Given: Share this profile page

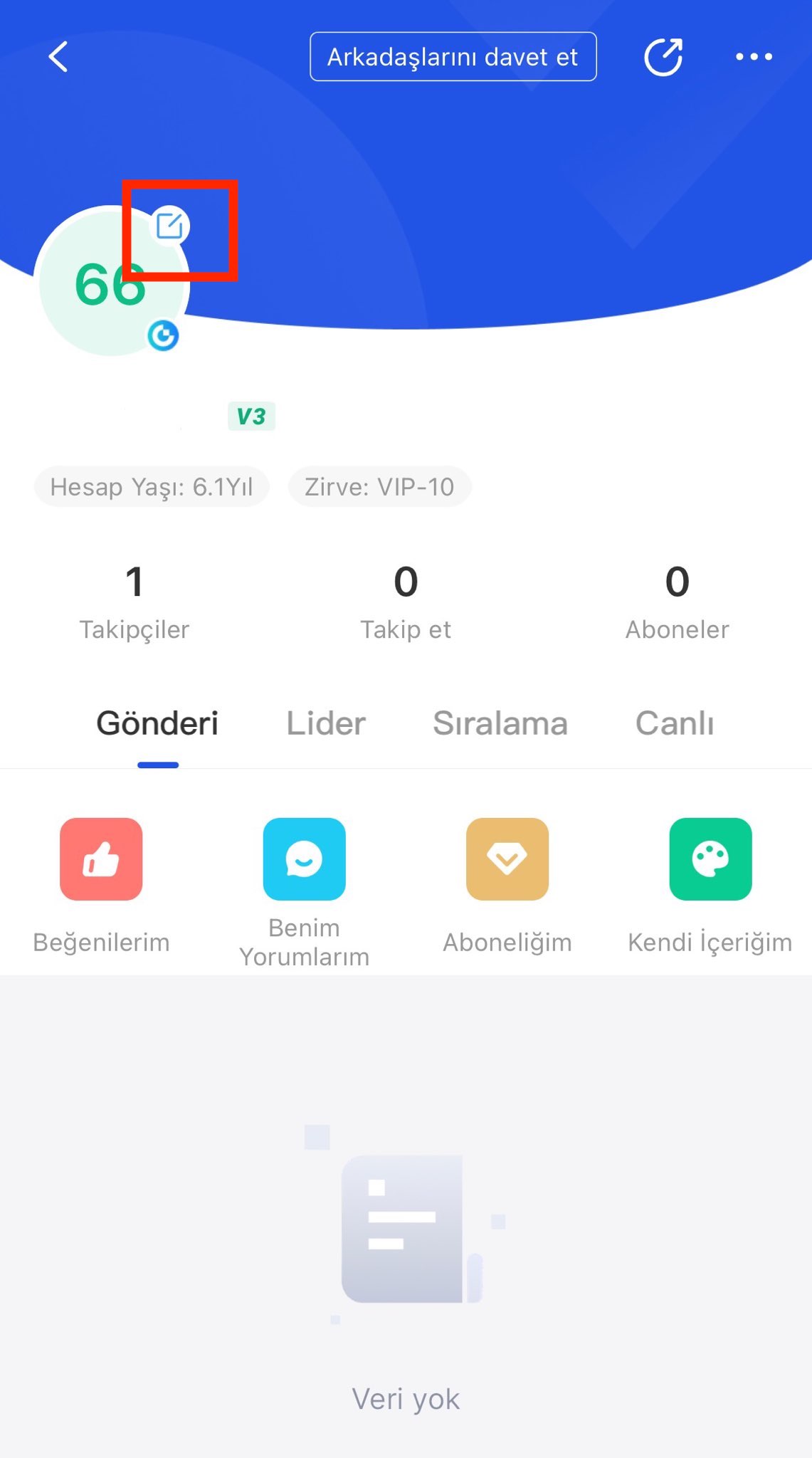Looking at the screenshot, I should pos(663,57).
